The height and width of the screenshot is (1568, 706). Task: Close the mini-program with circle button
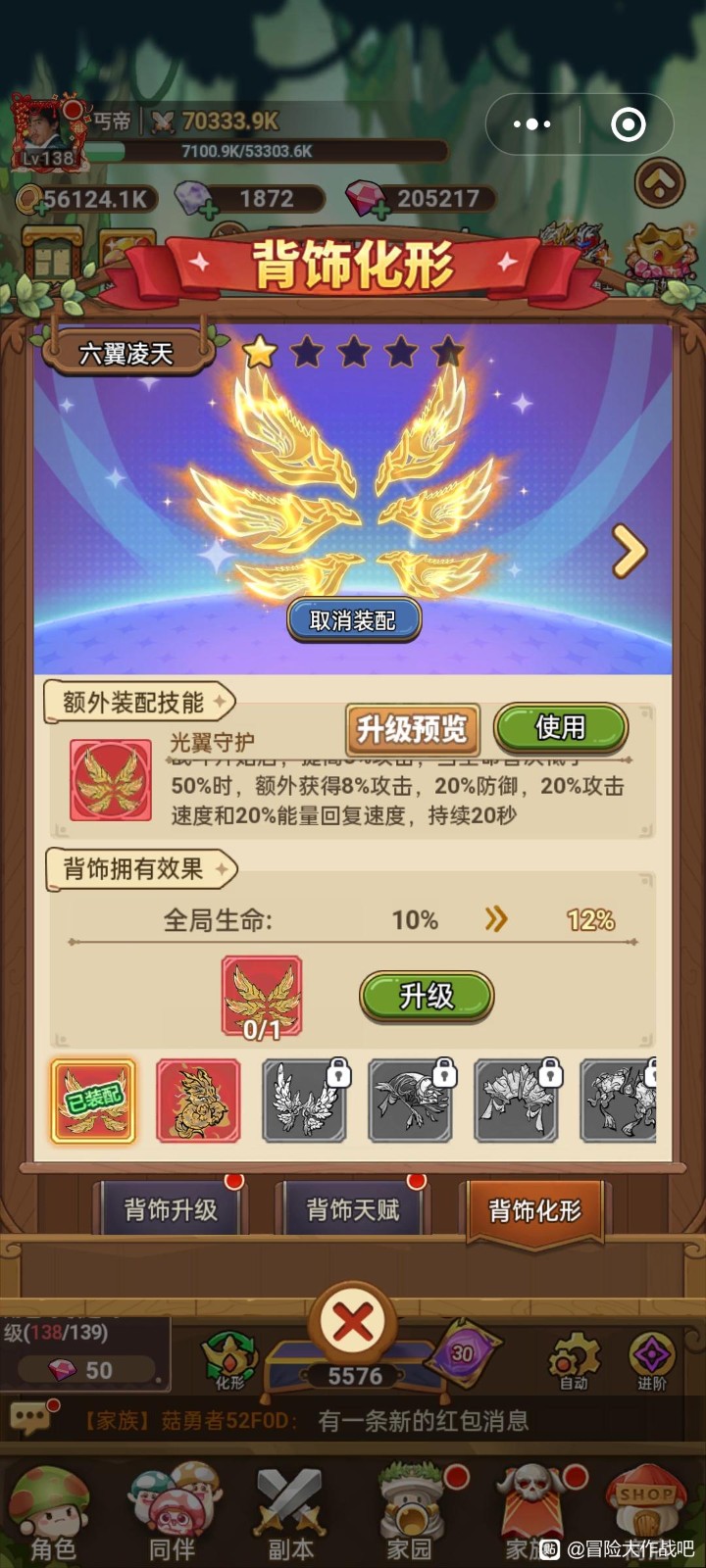(x=628, y=124)
